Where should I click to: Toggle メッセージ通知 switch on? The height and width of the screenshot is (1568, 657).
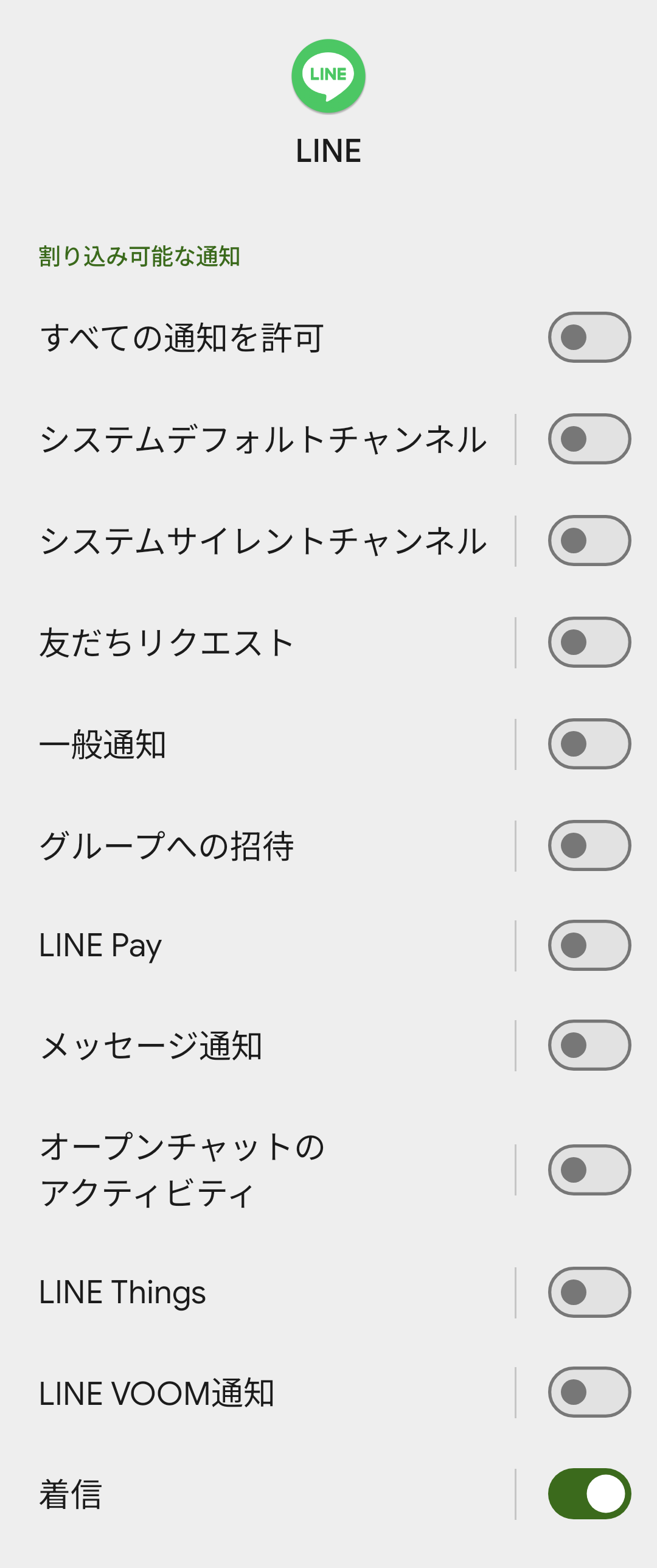[589, 1045]
